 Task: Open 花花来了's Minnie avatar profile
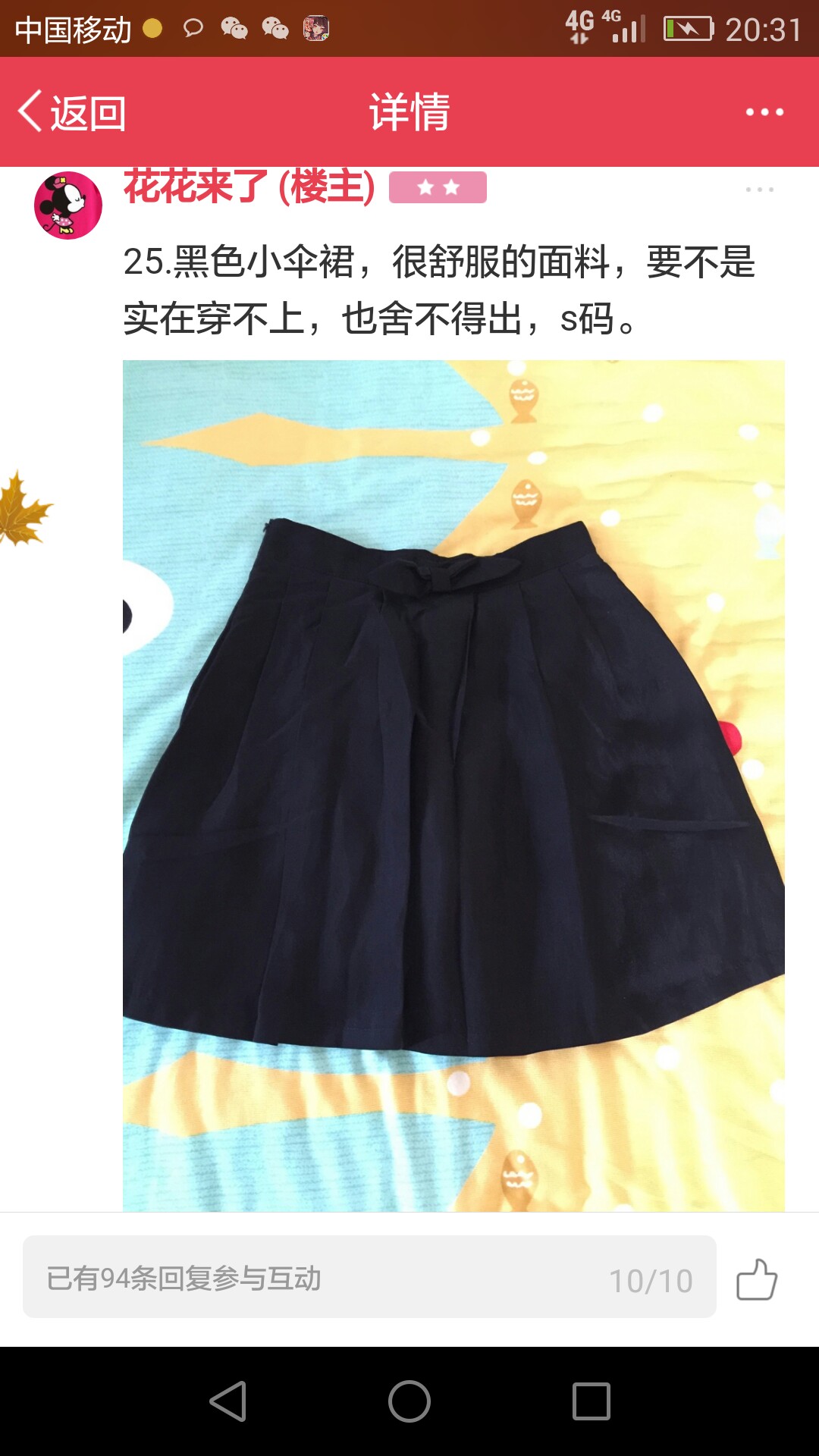(x=68, y=206)
